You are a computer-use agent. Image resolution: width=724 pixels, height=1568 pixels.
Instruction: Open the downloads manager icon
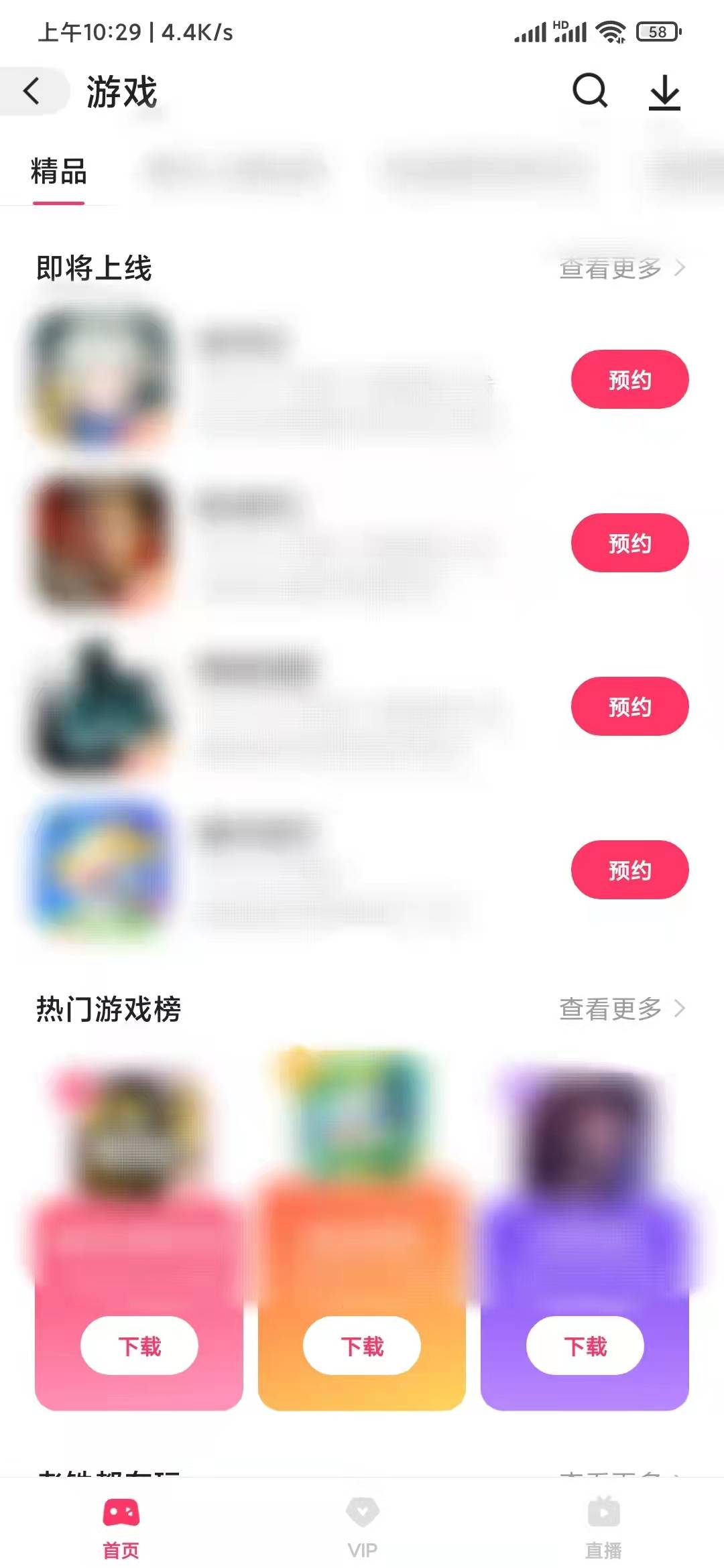click(664, 92)
